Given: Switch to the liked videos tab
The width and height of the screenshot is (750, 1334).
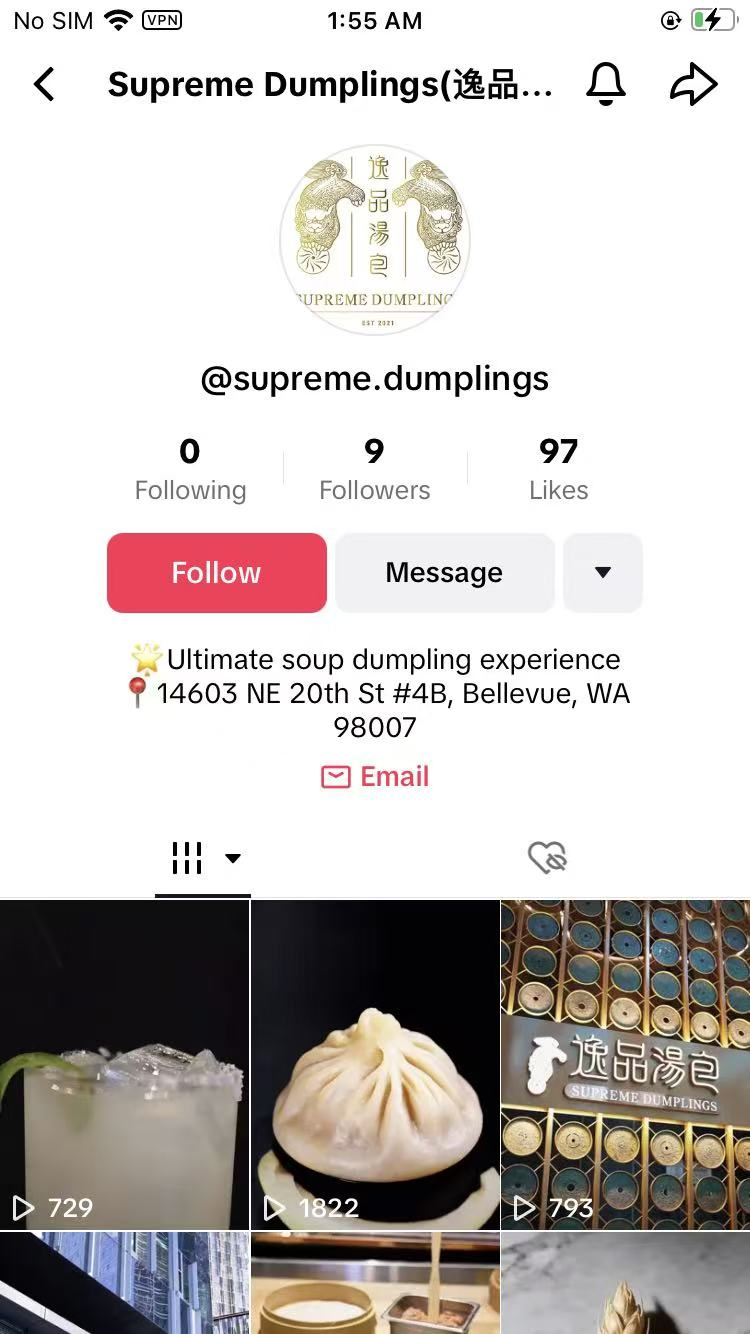Looking at the screenshot, I should (547, 857).
